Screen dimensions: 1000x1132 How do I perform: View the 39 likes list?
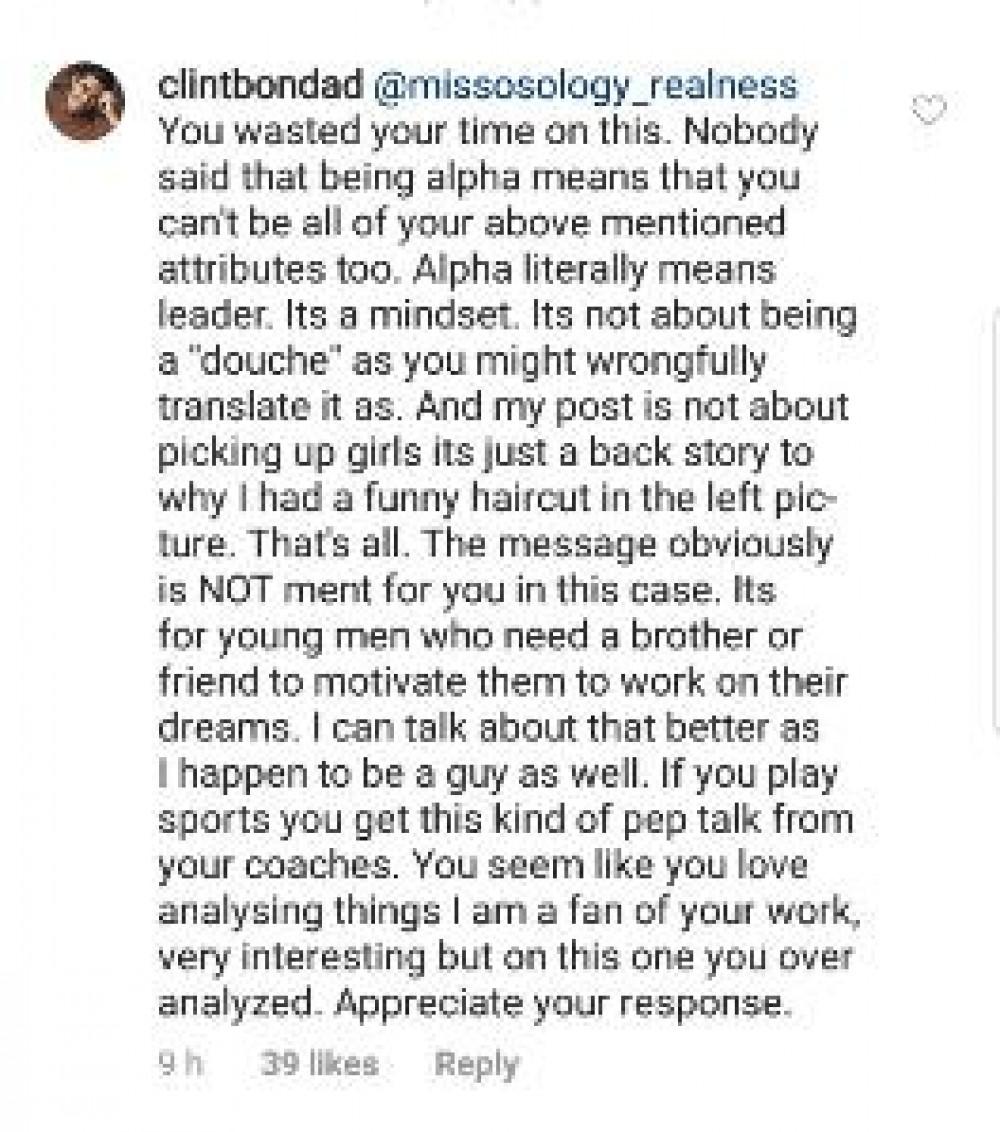[319, 1066]
